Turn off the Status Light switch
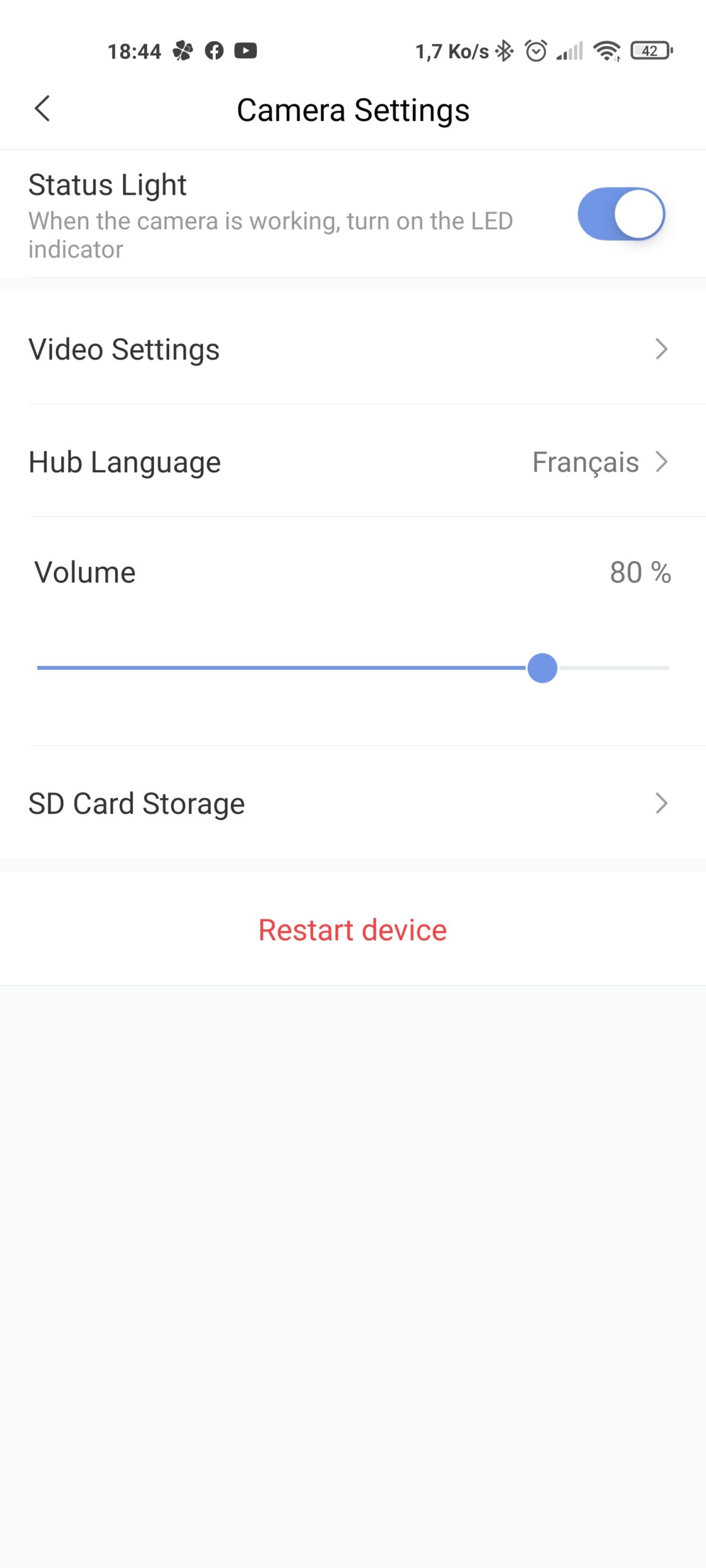 (621, 214)
